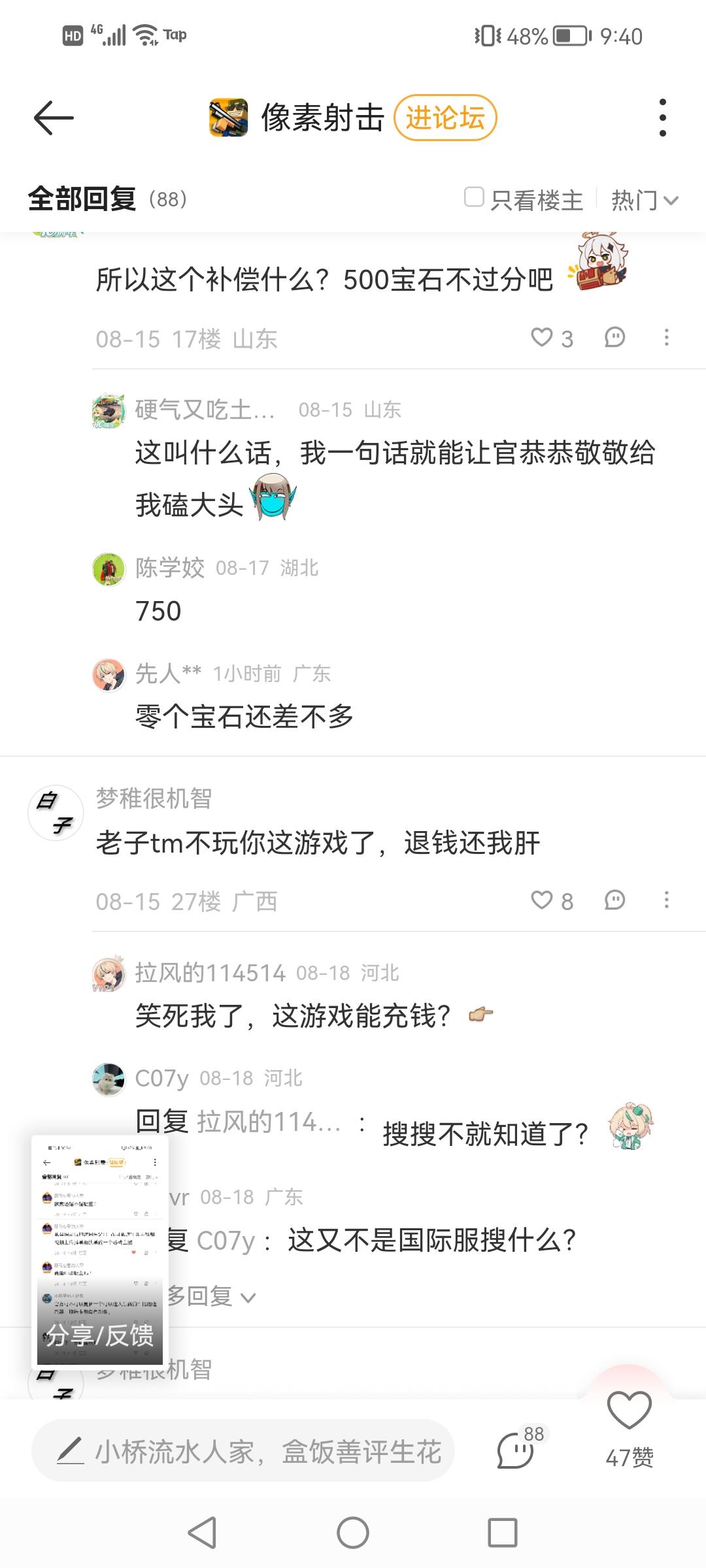
Task: Enter the forum via 进论坛 button
Action: tap(445, 118)
